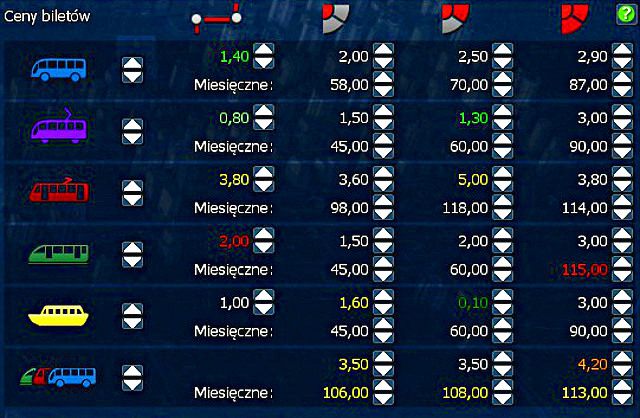
Task: Raise all combined multi-vehicle ticket prices
Action: (x=132, y=370)
